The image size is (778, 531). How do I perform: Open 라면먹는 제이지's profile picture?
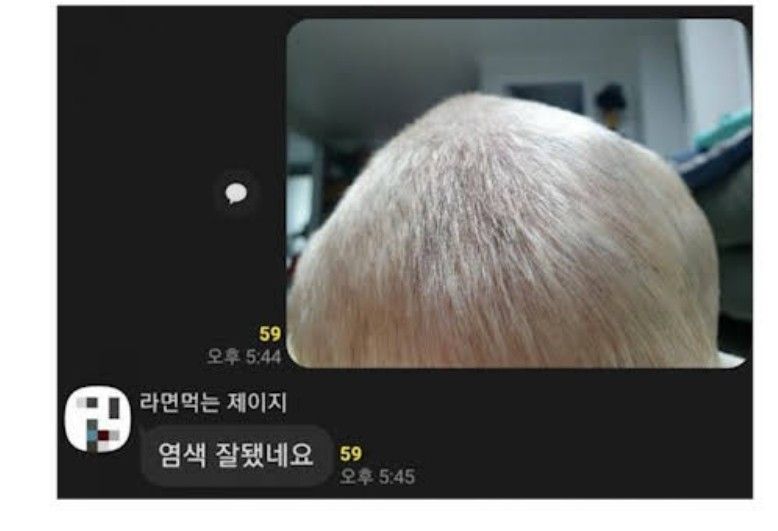(98, 419)
